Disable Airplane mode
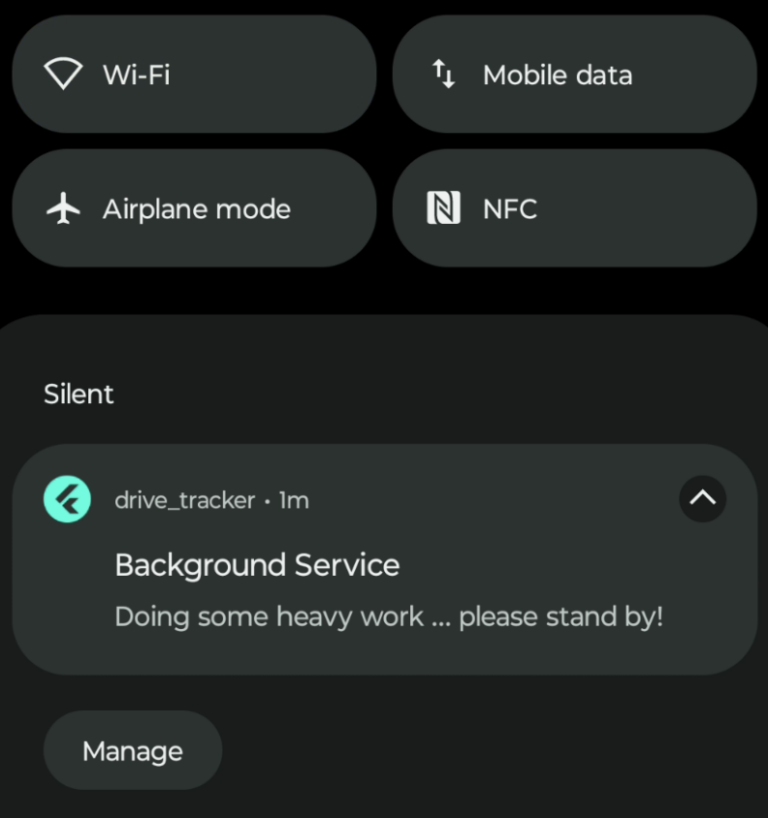The height and width of the screenshot is (818, 768). [193, 208]
